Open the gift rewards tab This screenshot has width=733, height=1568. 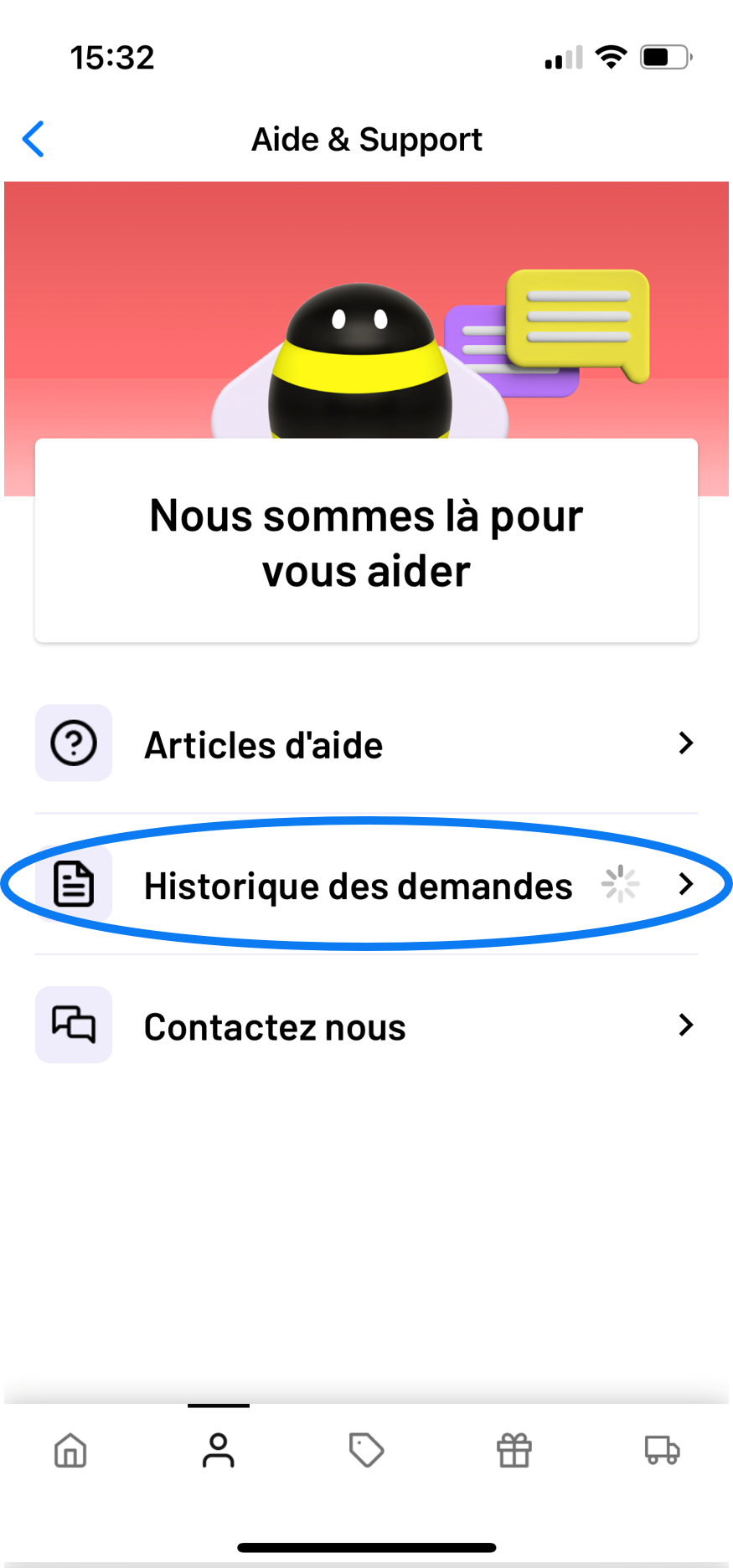tap(514, 1450)
